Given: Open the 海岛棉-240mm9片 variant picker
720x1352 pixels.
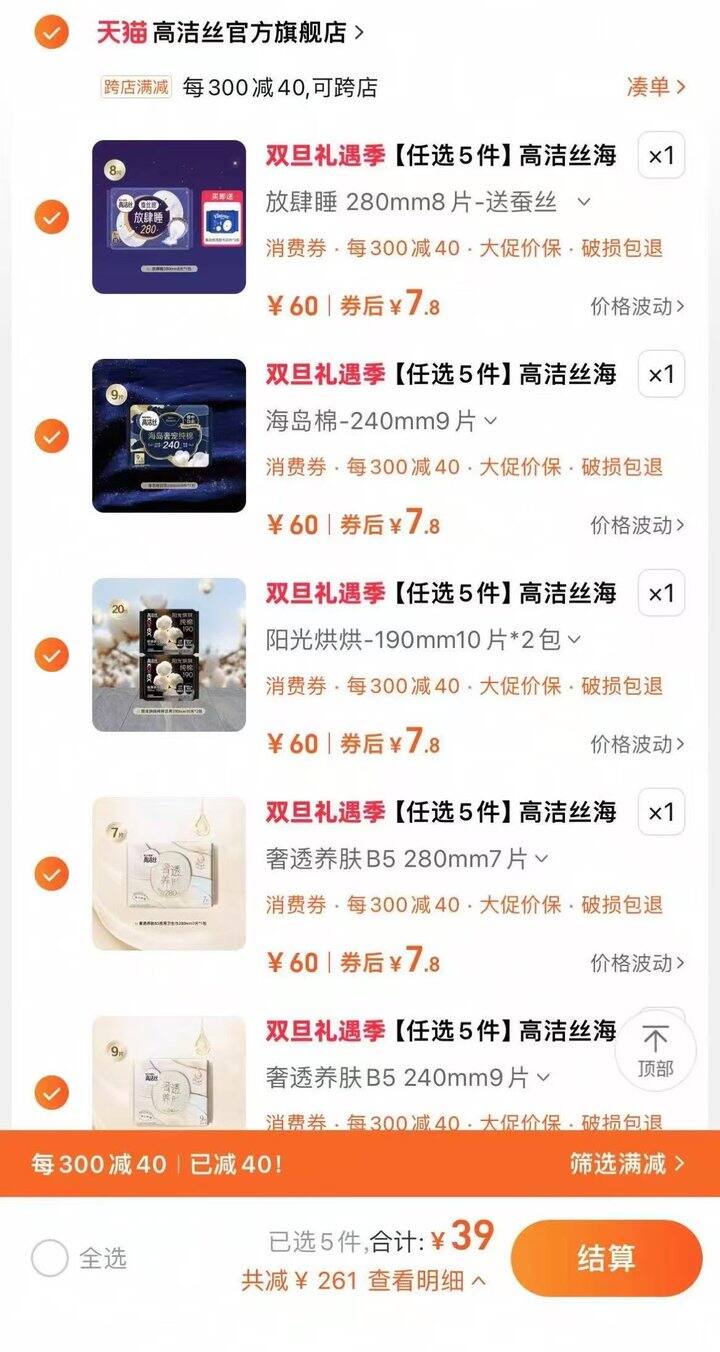Looking at the screenshot, I should click(381, 421).
